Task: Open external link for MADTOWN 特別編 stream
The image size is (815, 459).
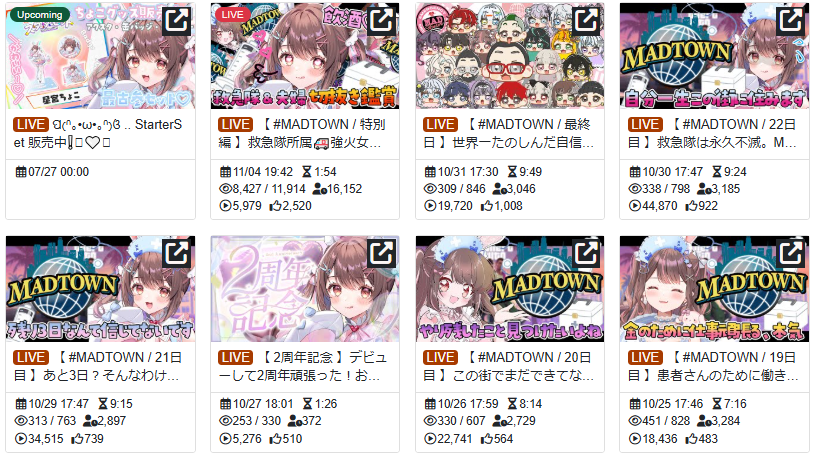Action: coord(380,22)
